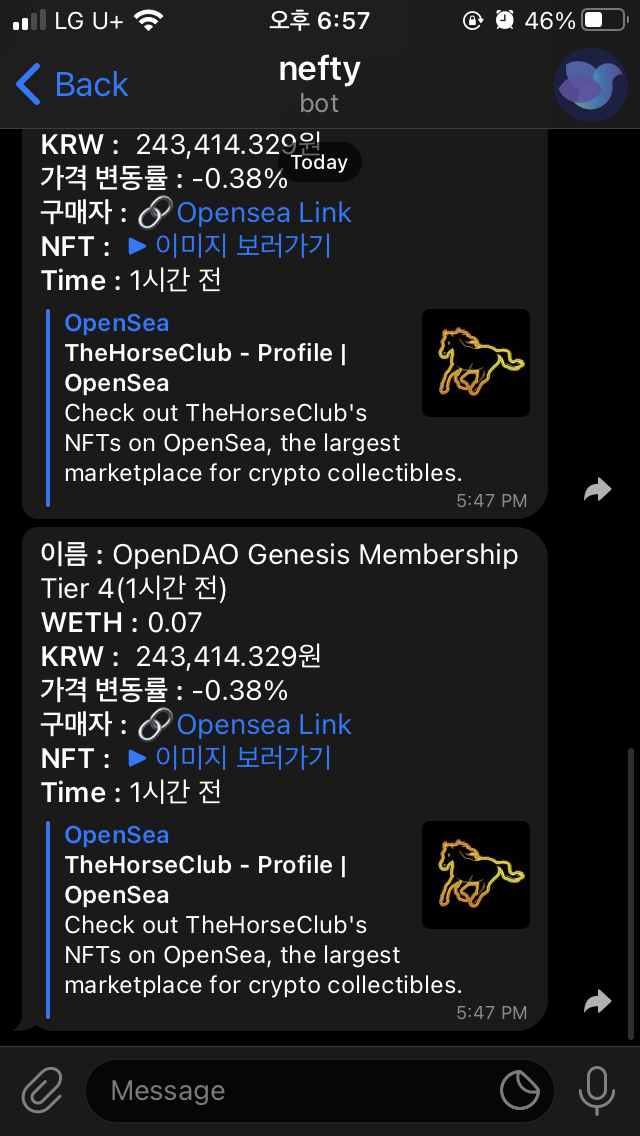Image resolution: width=640 pixels, height=1136 pixels.
Task: Tap 이미지 보러가기 in the OpenDAO Genesis message
Action: [x=242, y=758]
